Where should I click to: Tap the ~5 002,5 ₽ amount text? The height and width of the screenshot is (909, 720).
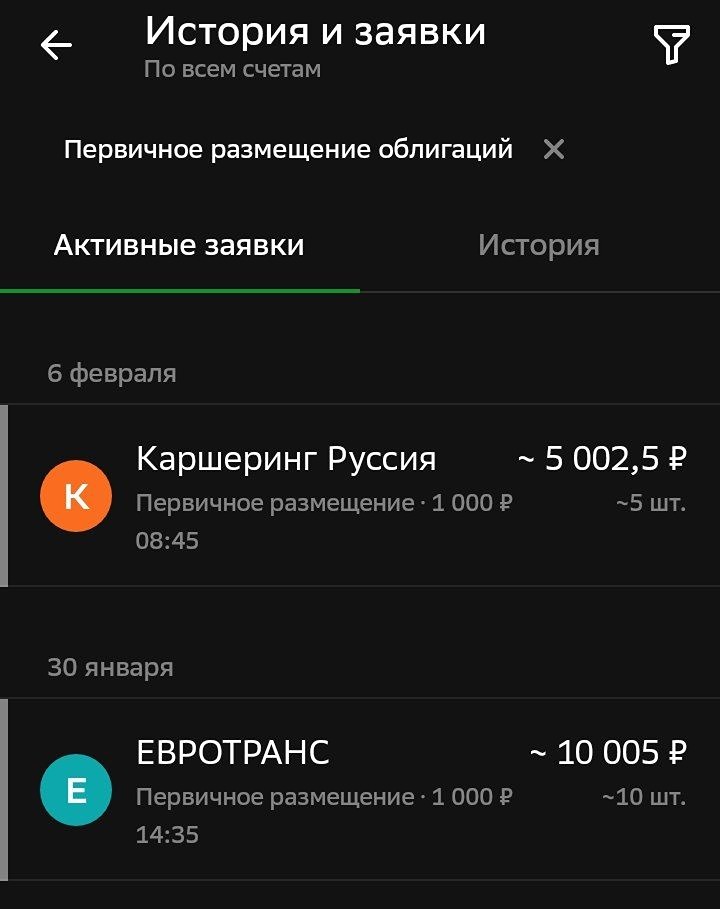pyautogui.click(x=598, y=459)
